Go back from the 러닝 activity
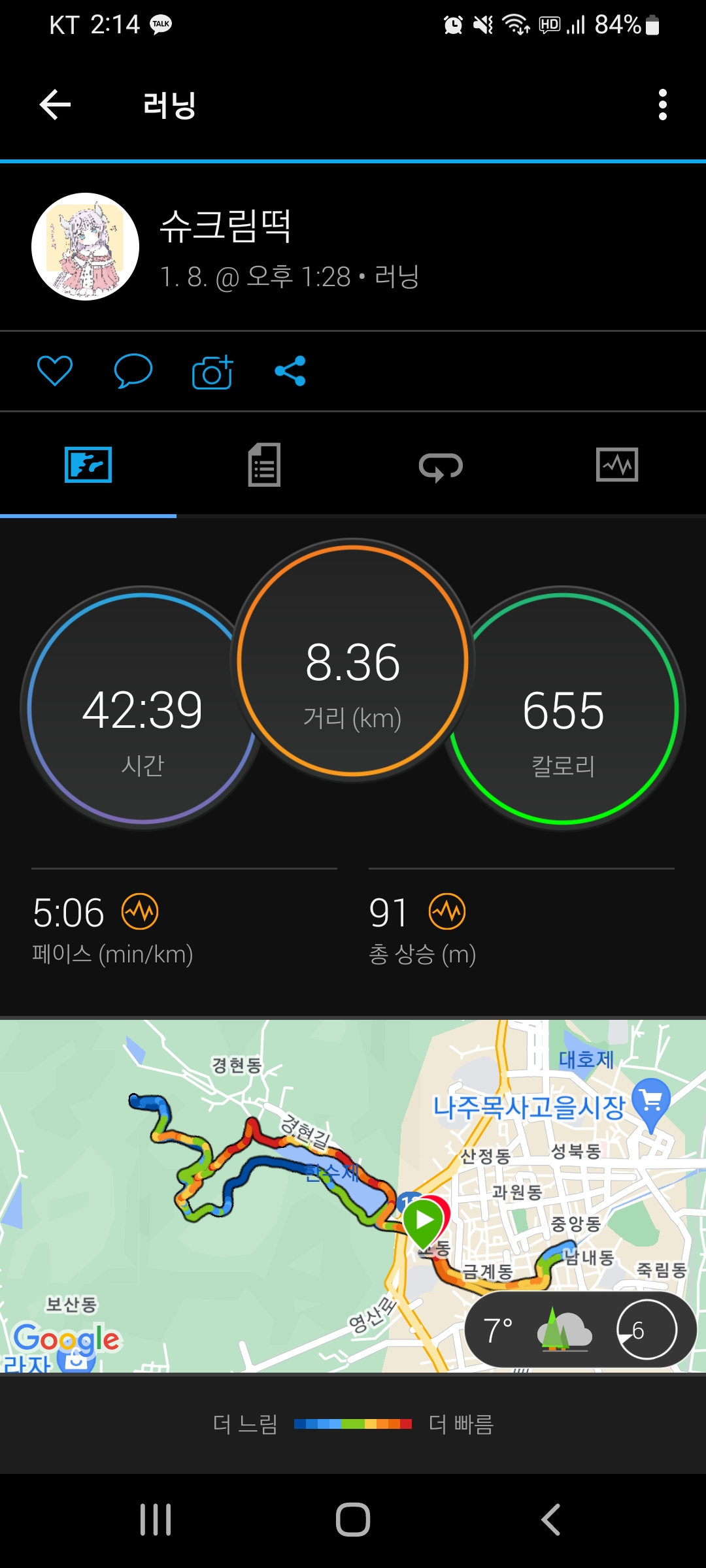Viewport: 706px width, 1568px height. [x=55, y=105]
